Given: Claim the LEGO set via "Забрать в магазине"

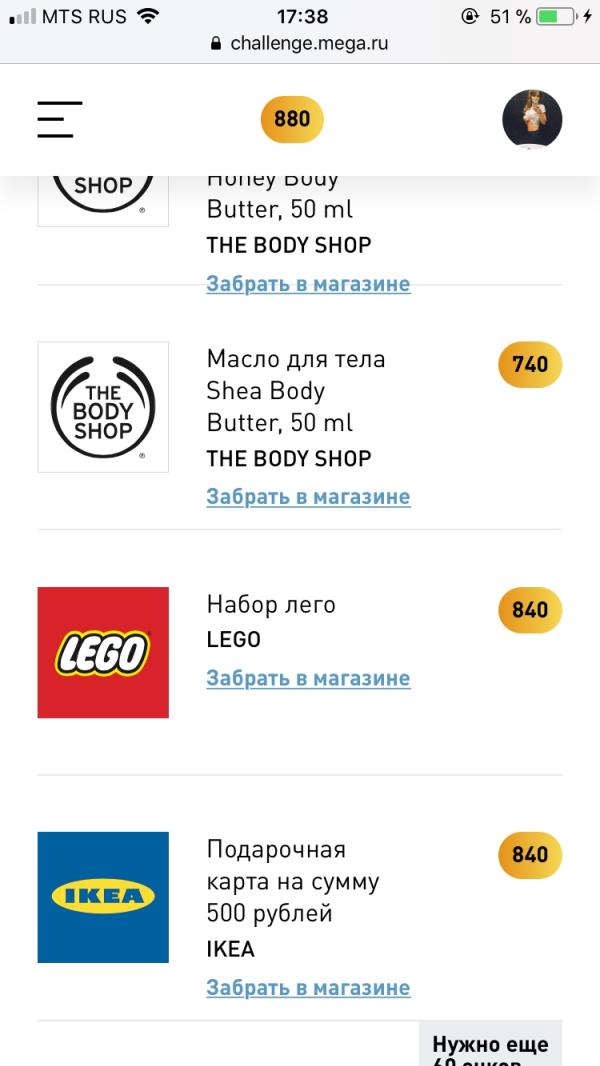Looking at the screenshot, I should pos(308,679).
